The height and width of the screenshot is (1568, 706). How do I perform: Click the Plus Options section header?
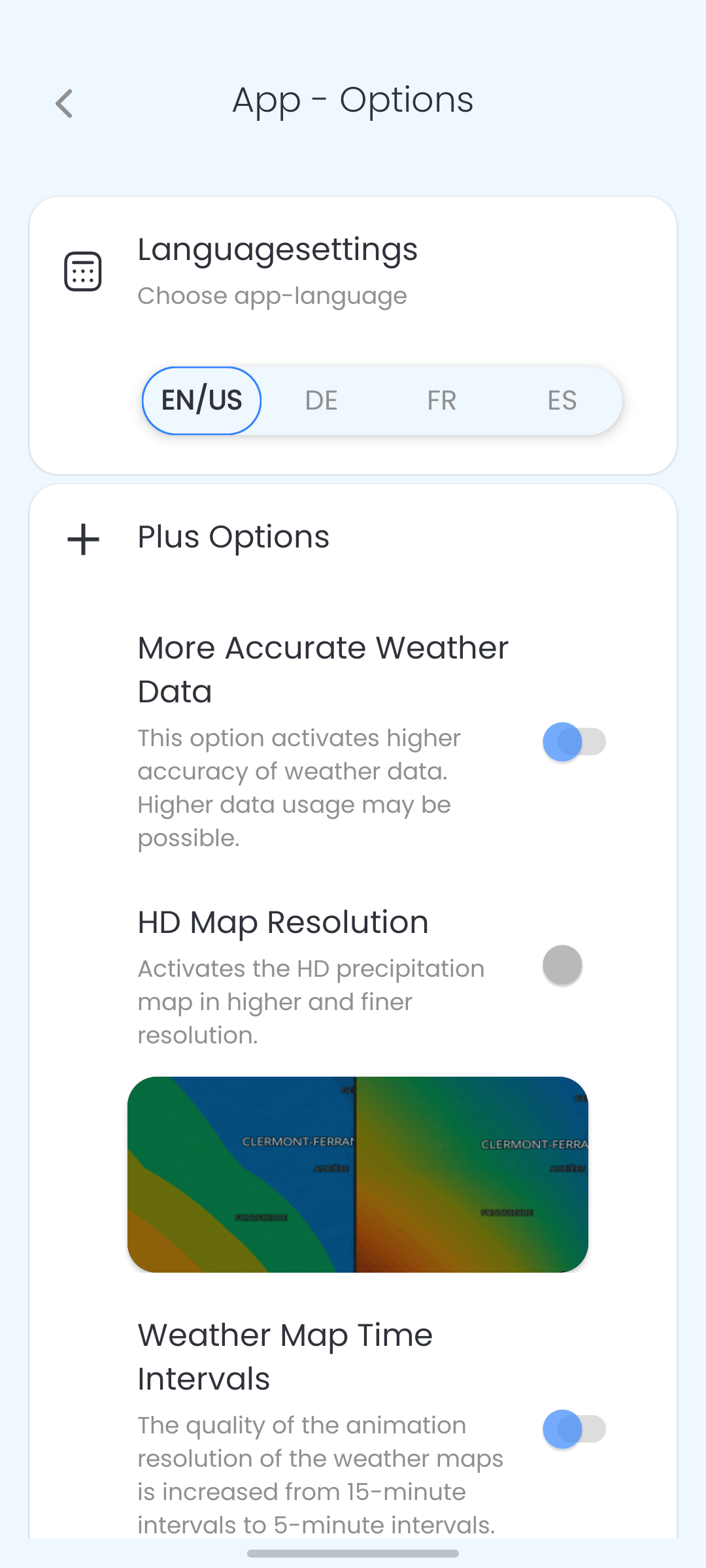coord(233,537)
